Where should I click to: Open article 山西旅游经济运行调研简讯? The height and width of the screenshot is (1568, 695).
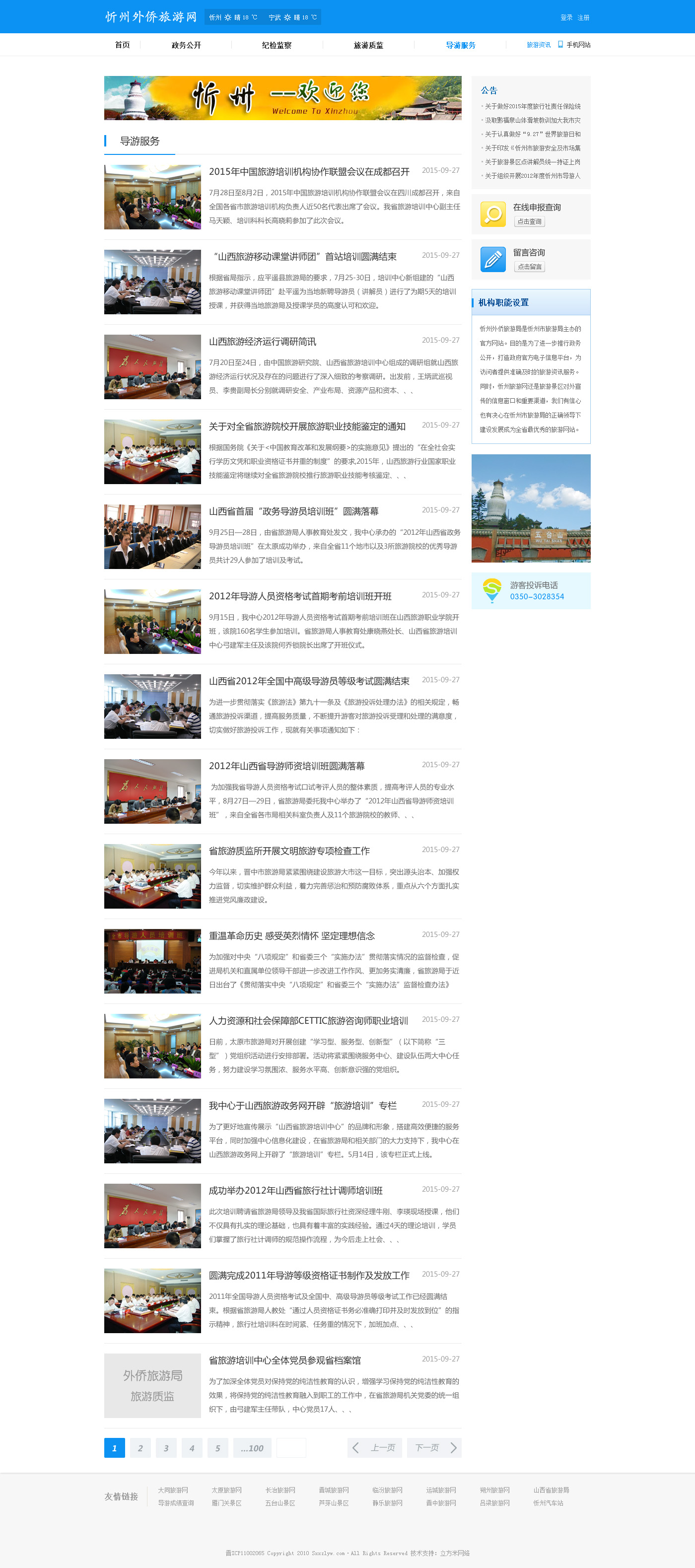[x=262, y=342]
